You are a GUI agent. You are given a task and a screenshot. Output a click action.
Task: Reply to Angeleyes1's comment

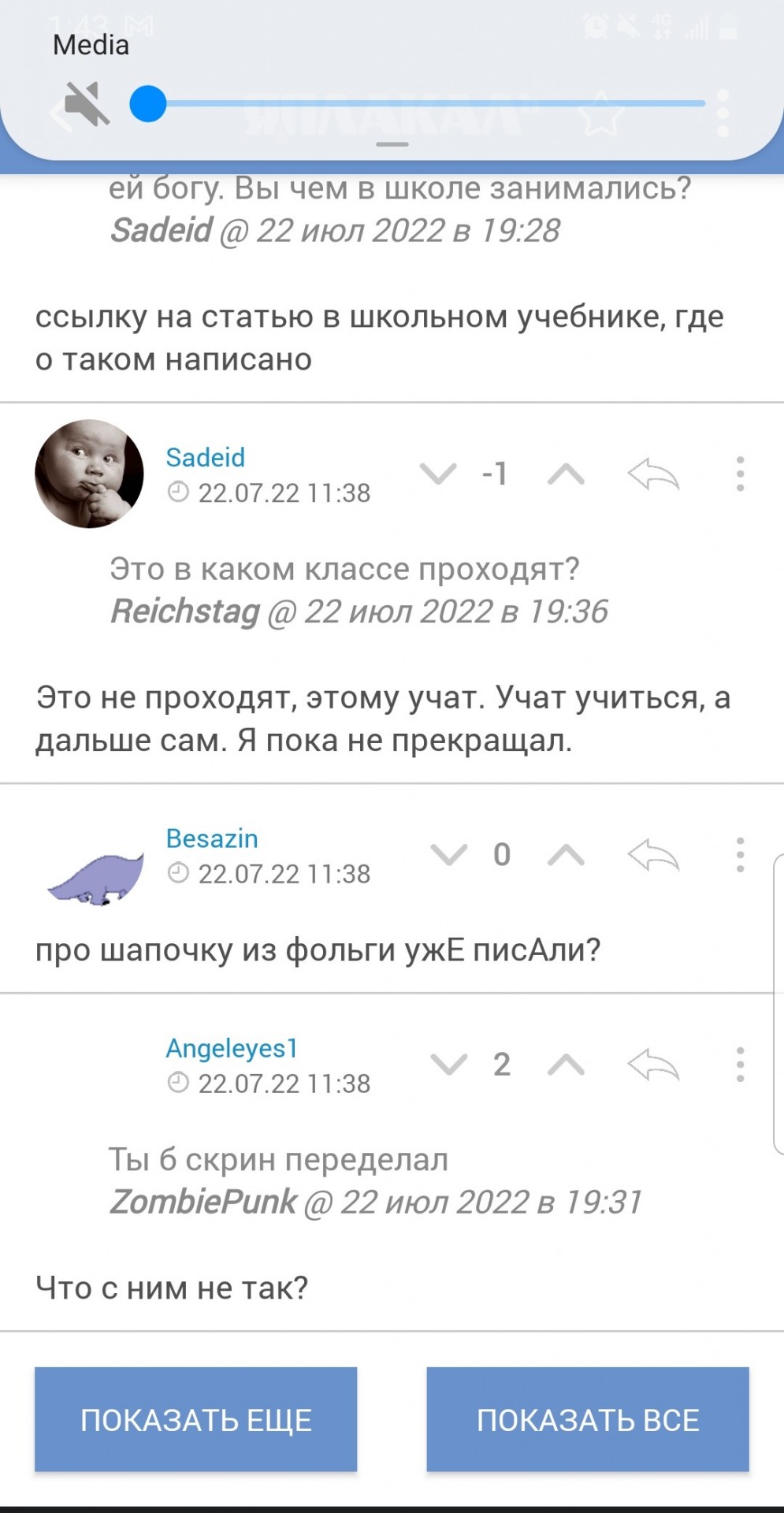pos(653,1065)
